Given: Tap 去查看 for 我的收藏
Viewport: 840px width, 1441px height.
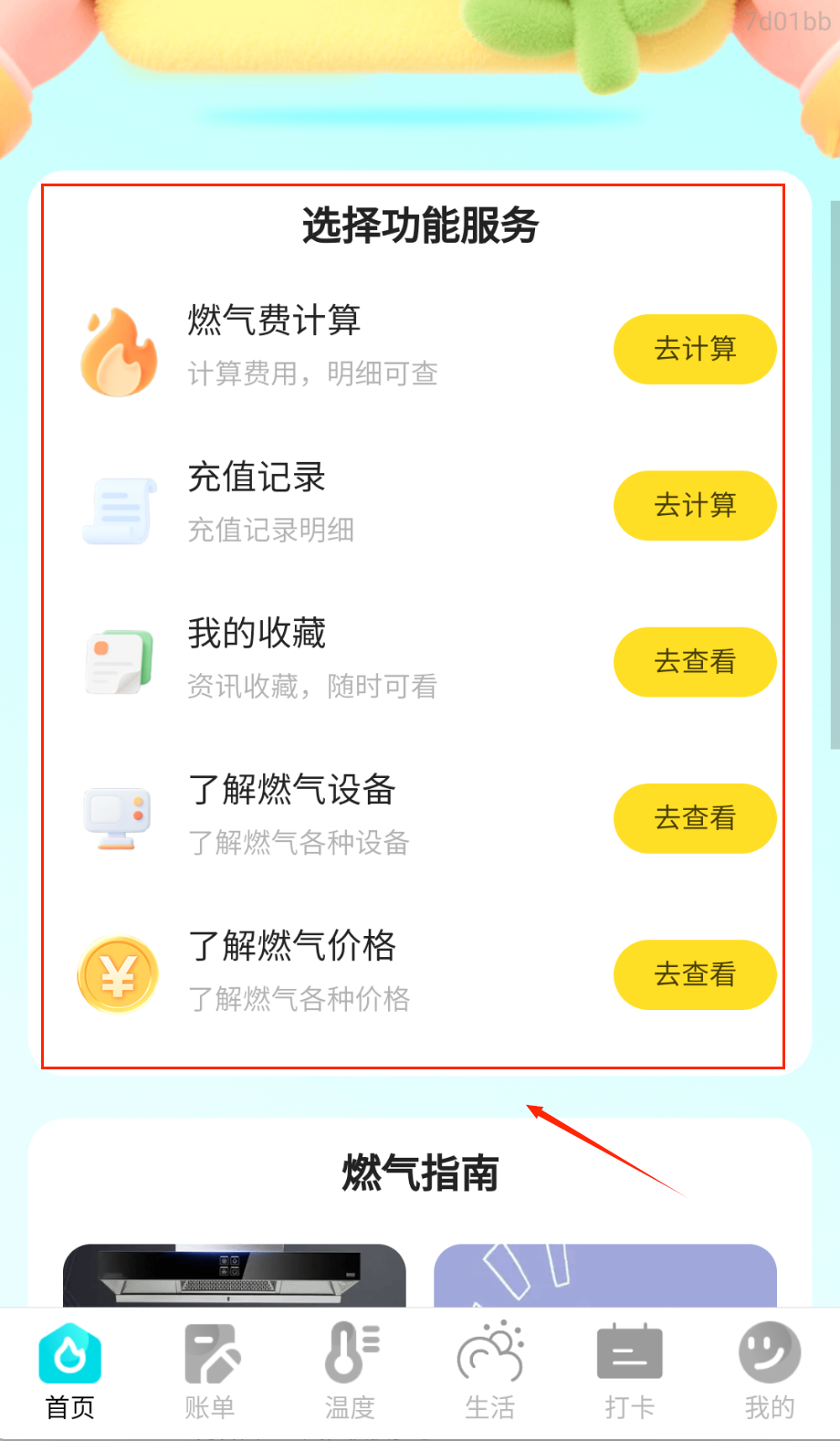Looking at the screenshot, I should [x=695, y=662].
